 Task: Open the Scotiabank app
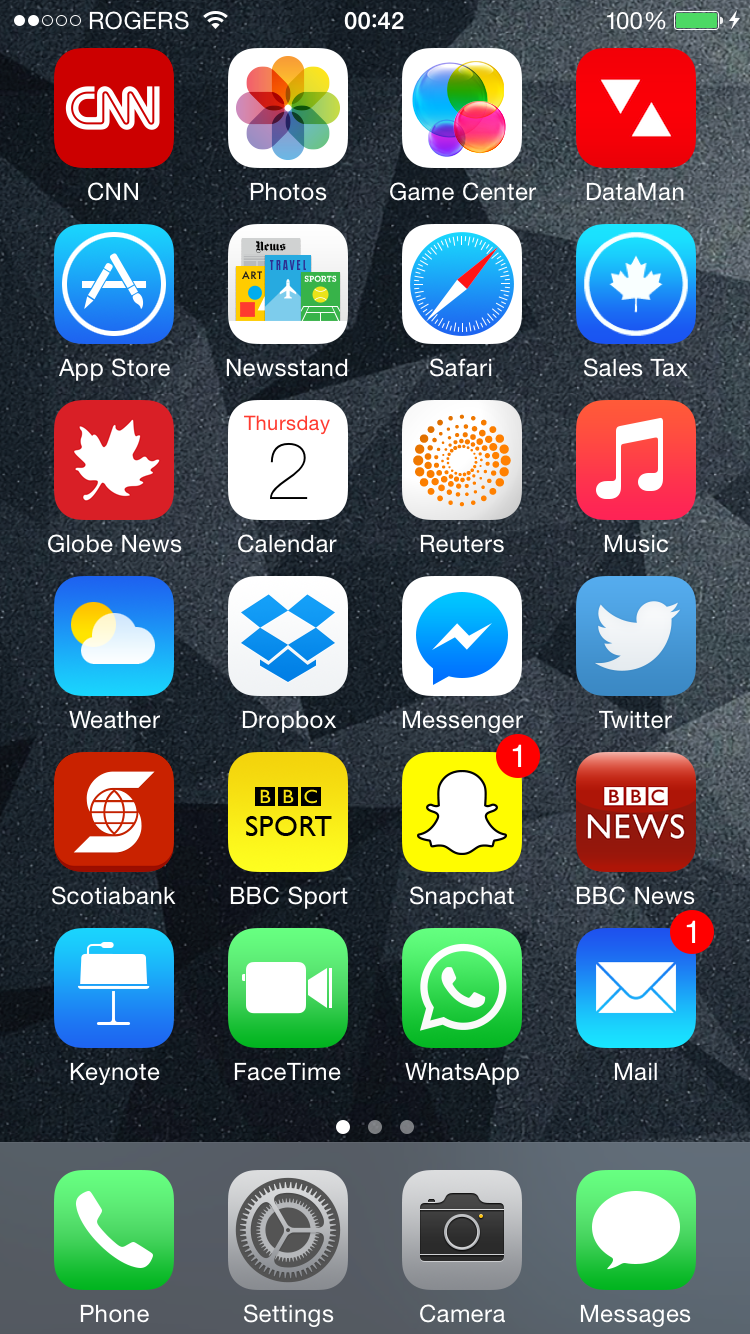114,812
